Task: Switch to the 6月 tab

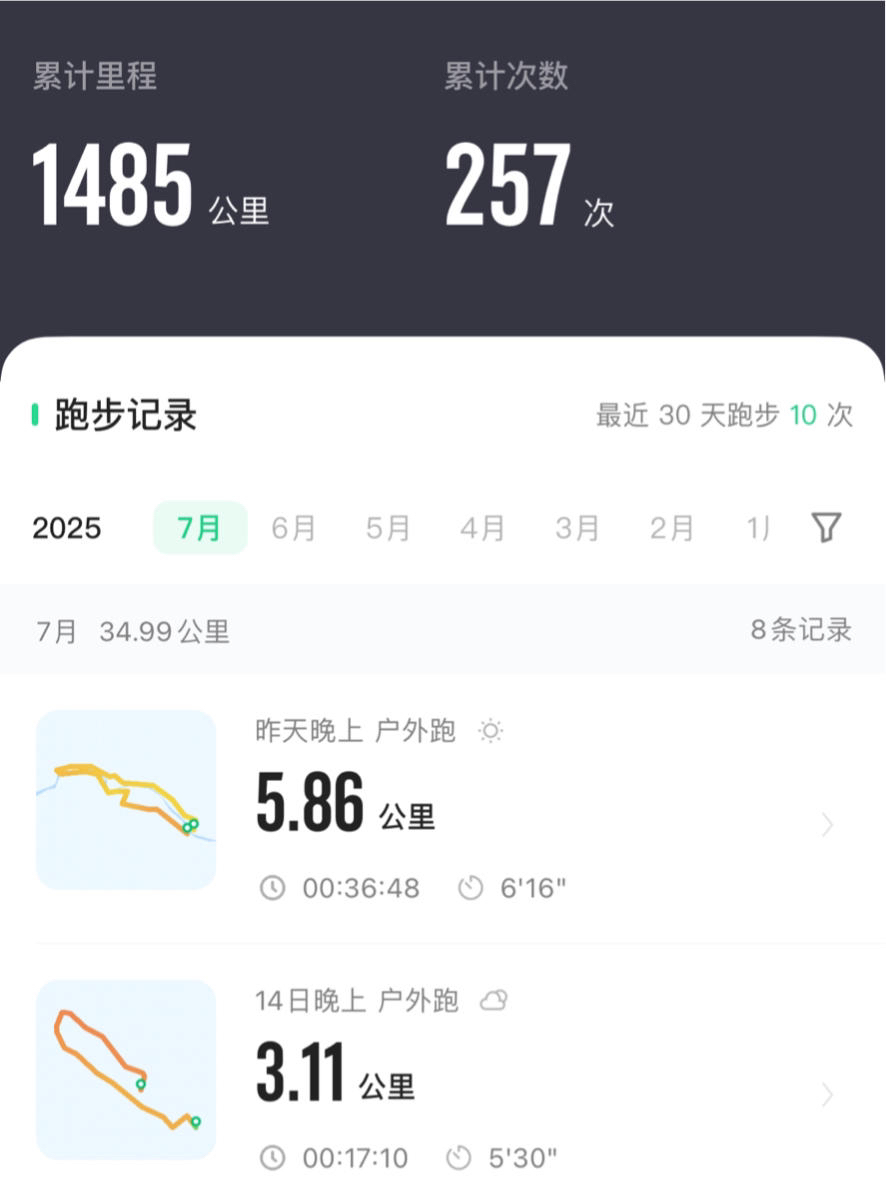Action: [294, 528]
